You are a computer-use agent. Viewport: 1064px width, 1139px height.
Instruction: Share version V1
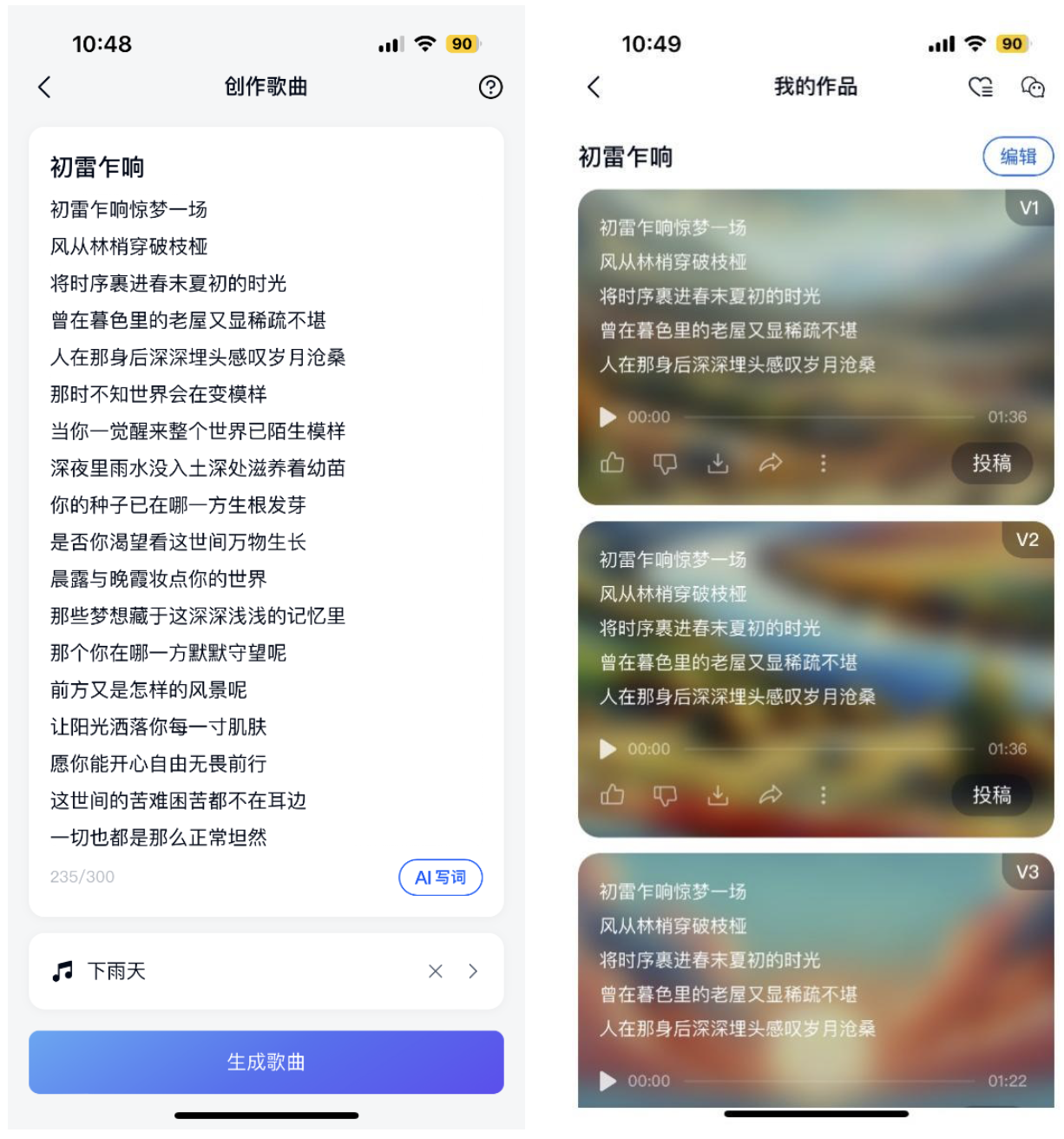click(x=771, y=464)
